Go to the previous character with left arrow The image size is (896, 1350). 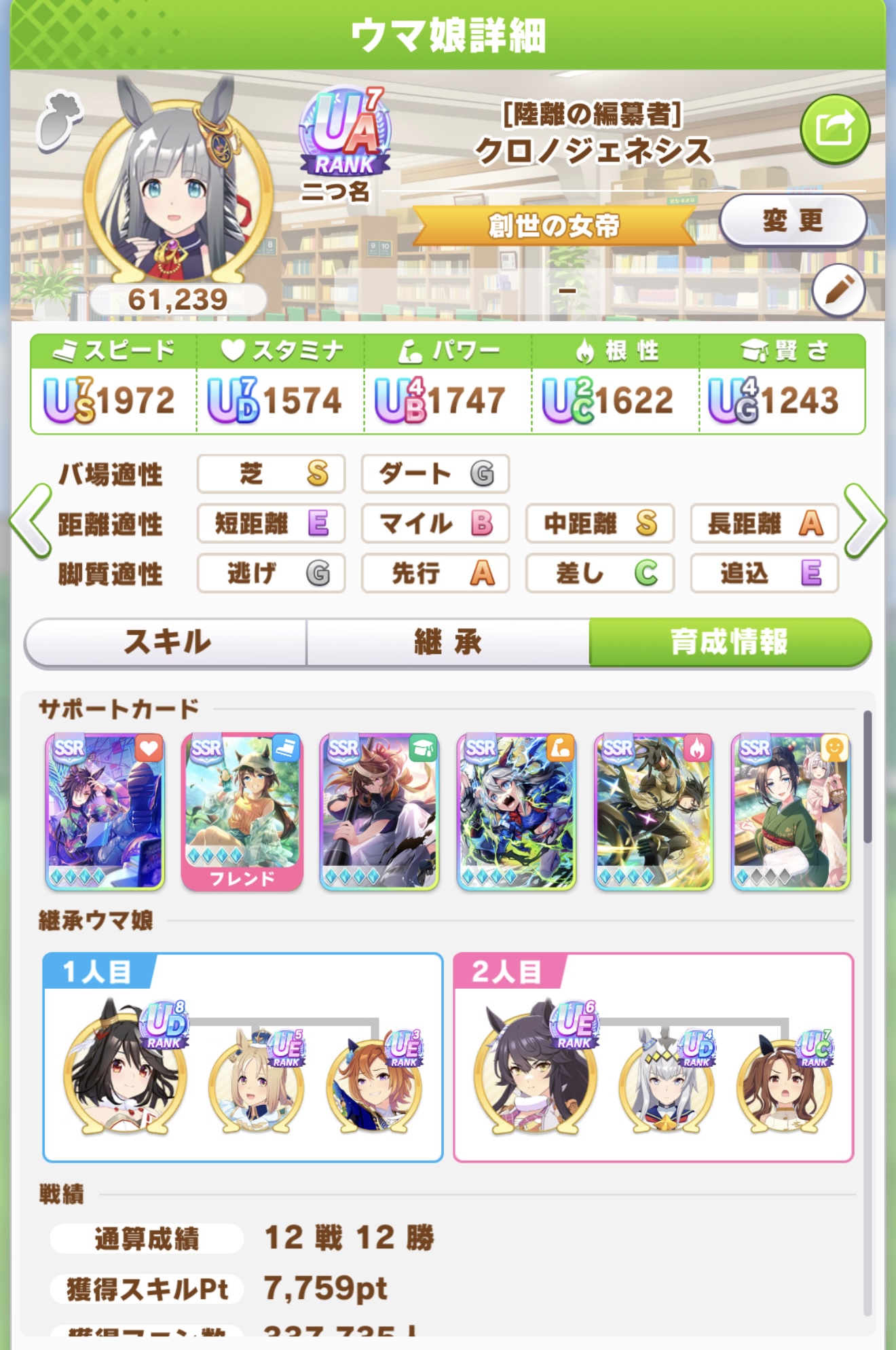pos(31,522)
